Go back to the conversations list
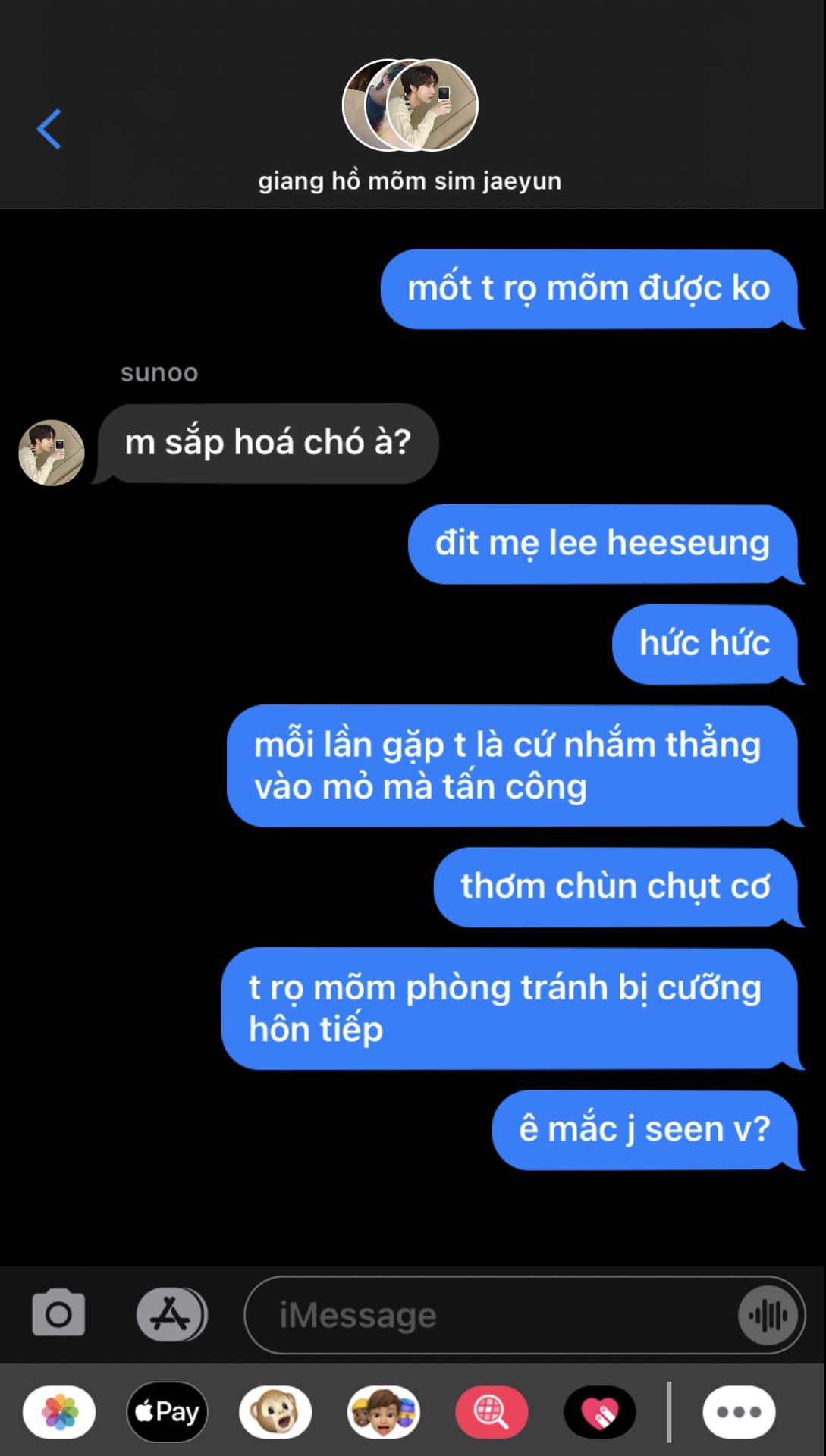 point(49,129)
